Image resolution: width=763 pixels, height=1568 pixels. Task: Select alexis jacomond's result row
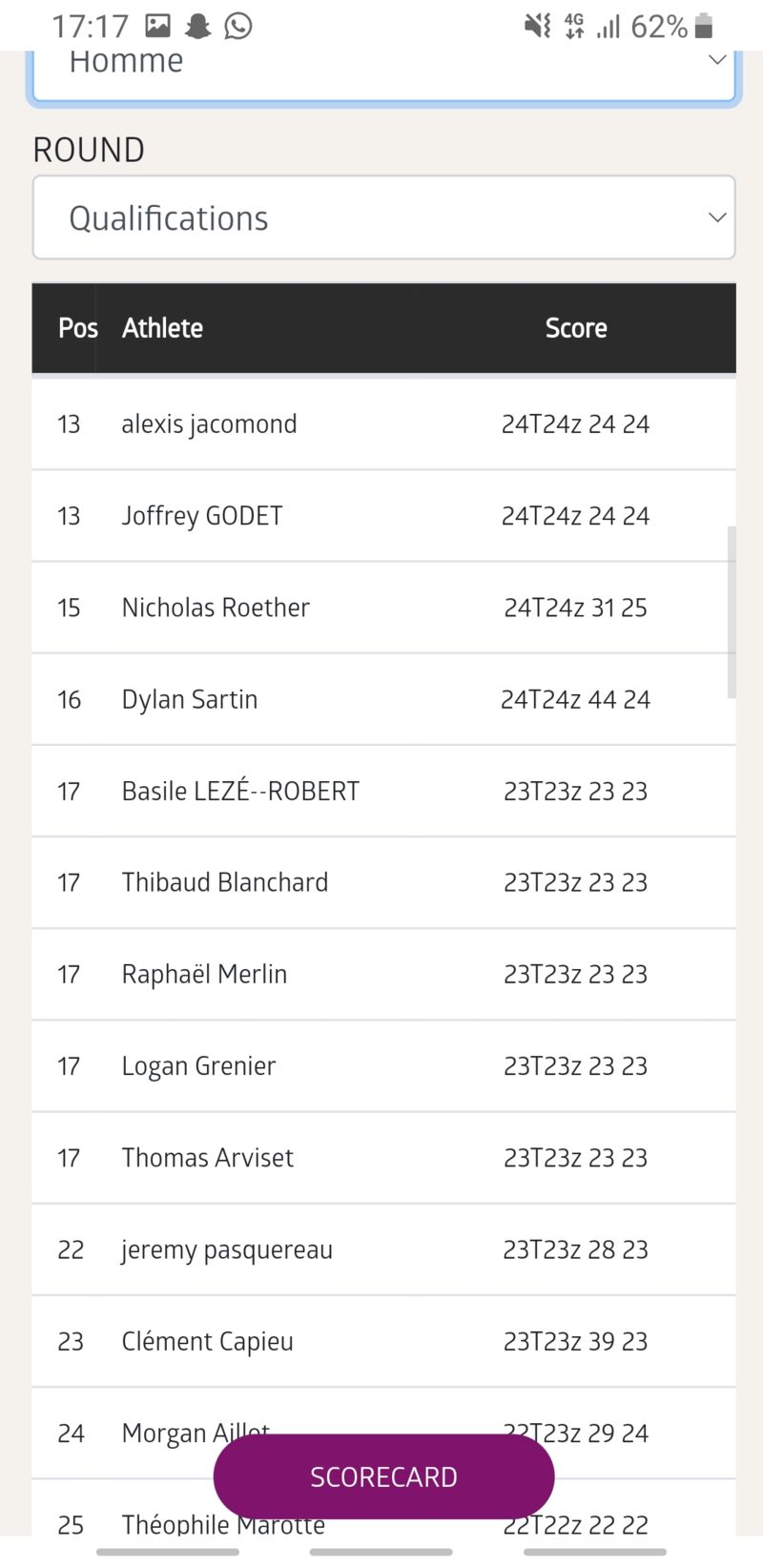(x=383, y=423)
